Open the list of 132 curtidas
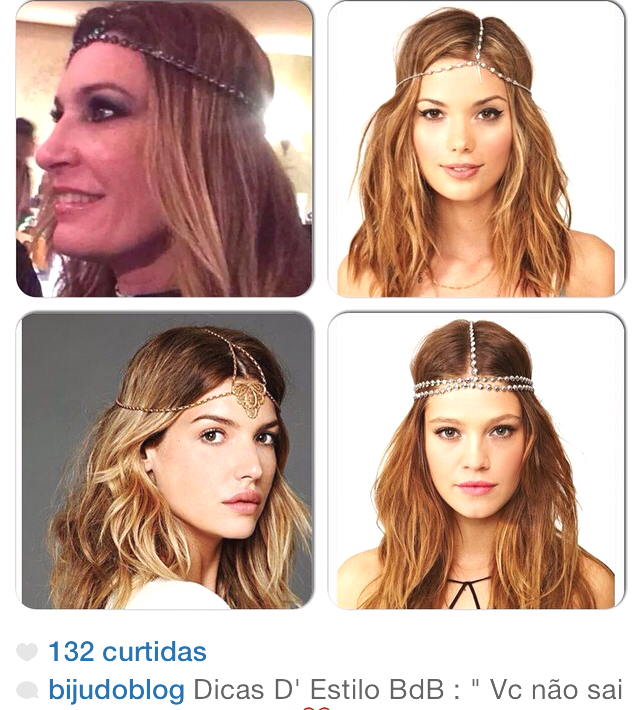This screenshot has width=640, height=710. [x=127, y=653]
